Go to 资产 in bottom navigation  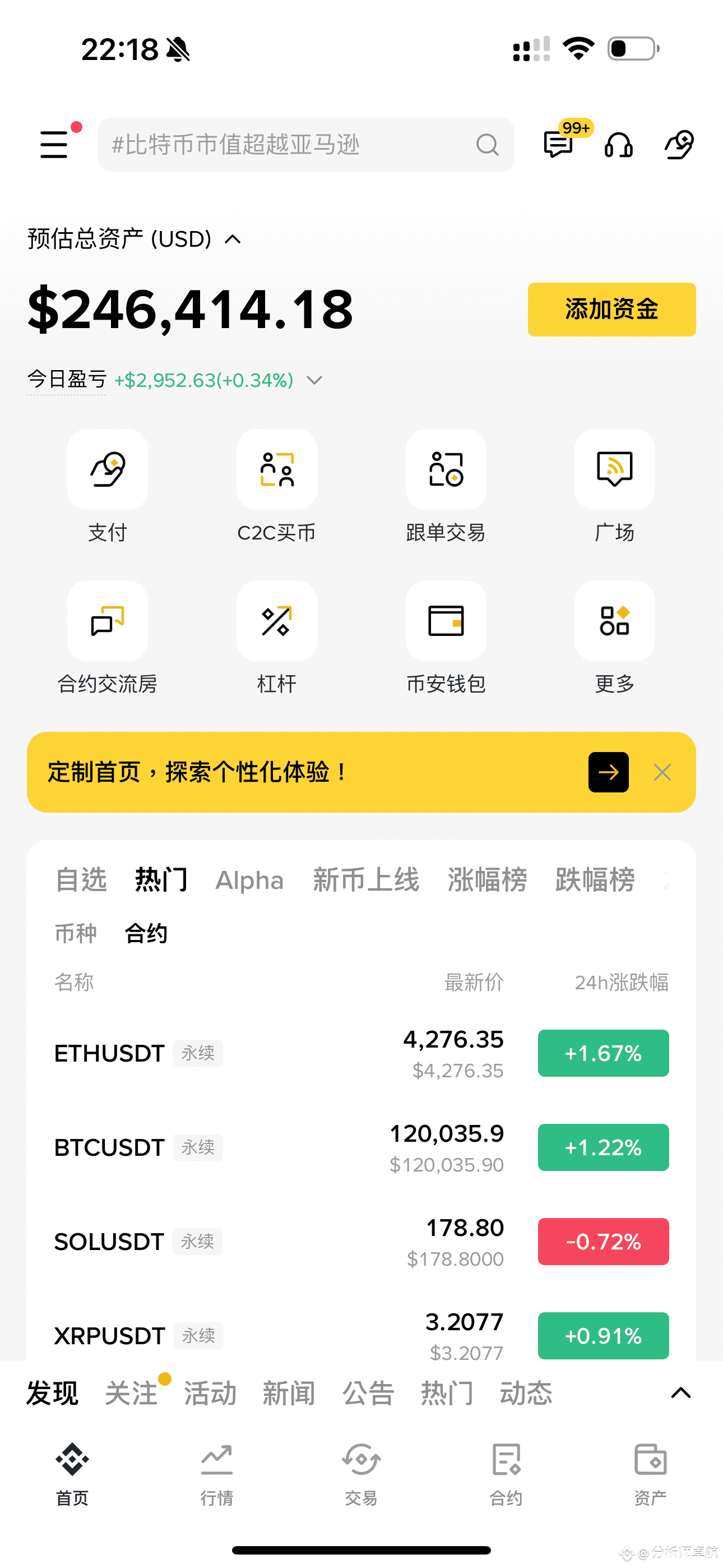(x=651, y=1473)
